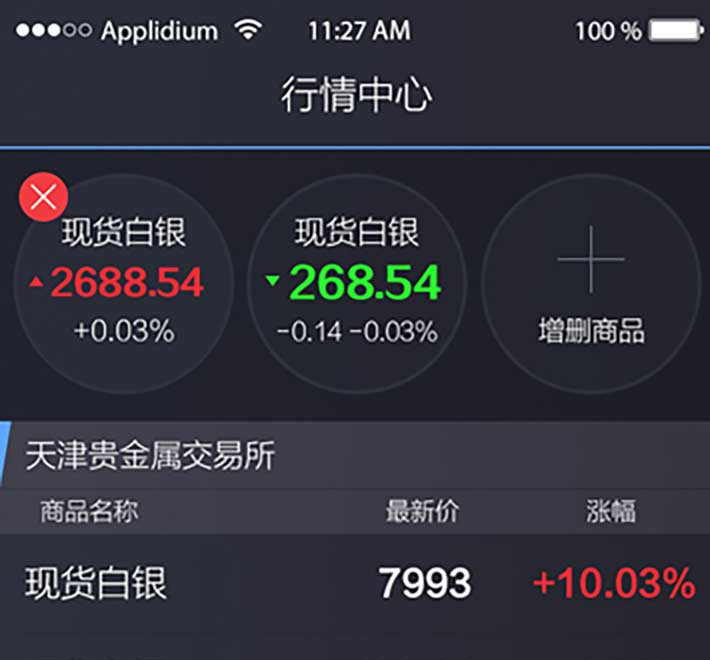710x660 pixels.
Task: Open the 现货白银 circle showing 2688.54
Action: tap(124, 285)
